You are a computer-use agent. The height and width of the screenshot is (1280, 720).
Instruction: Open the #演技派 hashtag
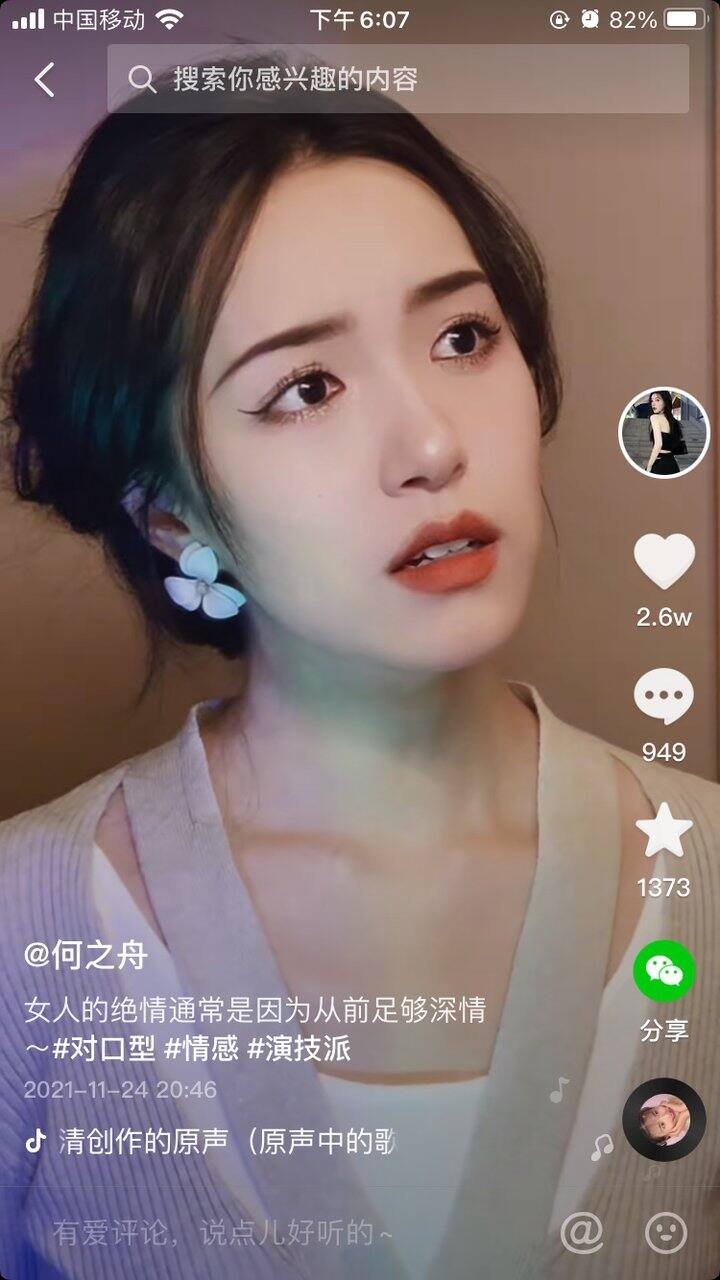(299, 1049)
